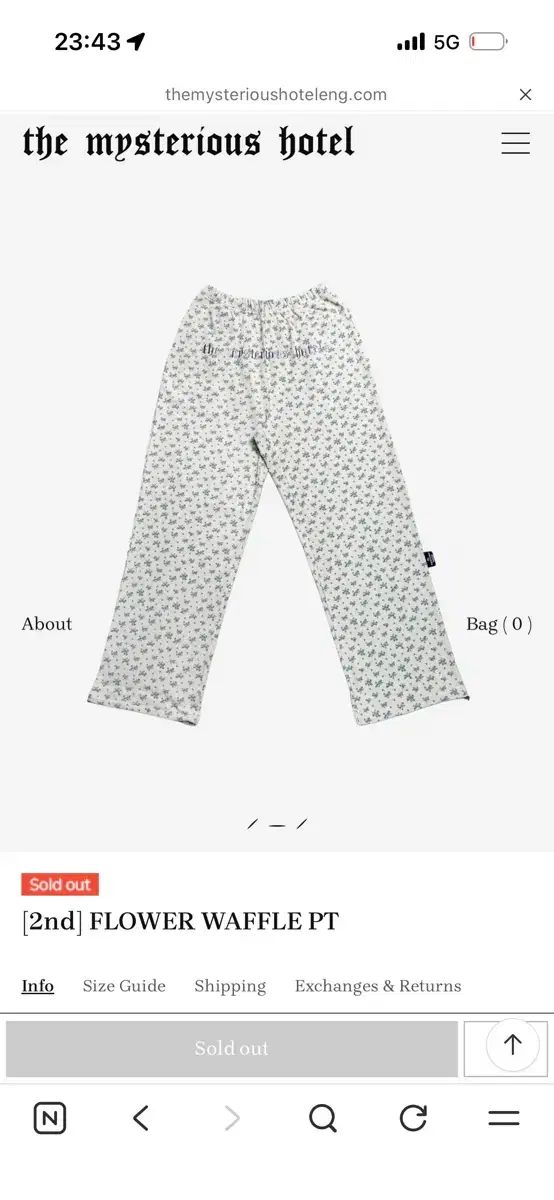Go back to the previous page

coord(141,1118)
